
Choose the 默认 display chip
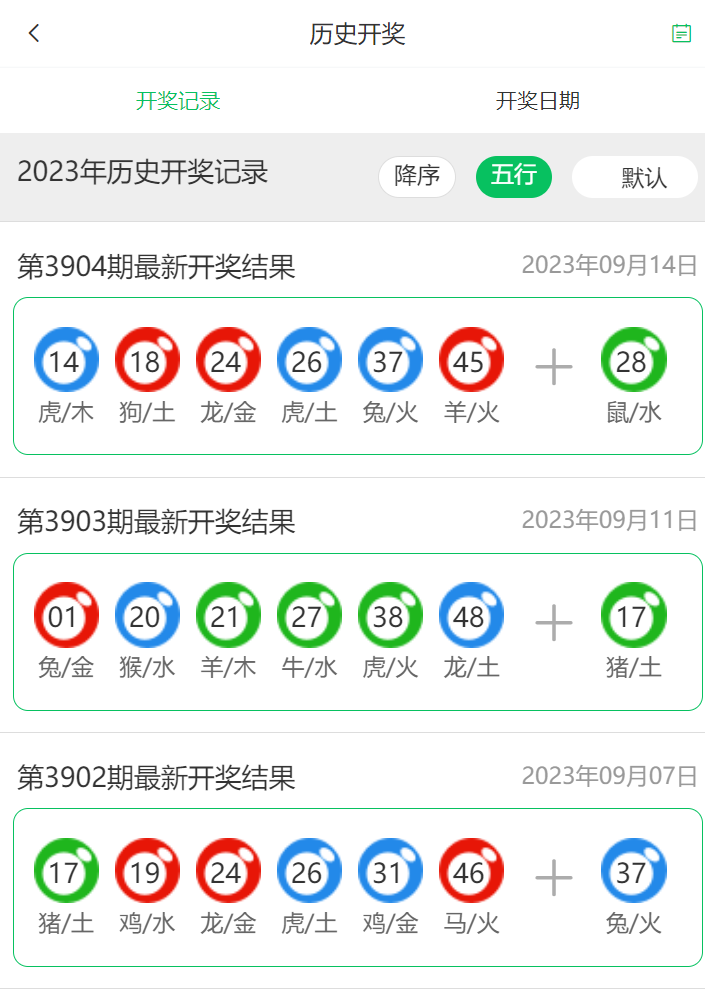[635, 178]
